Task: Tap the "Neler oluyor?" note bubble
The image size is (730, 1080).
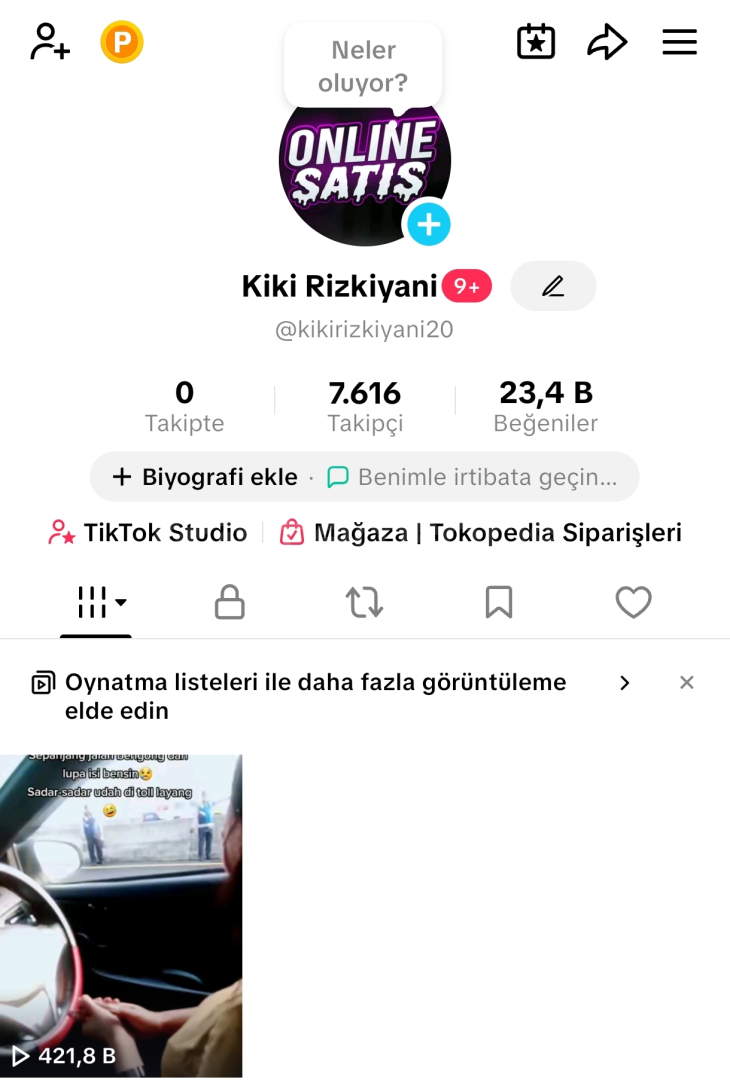Action: click(363, 66)
